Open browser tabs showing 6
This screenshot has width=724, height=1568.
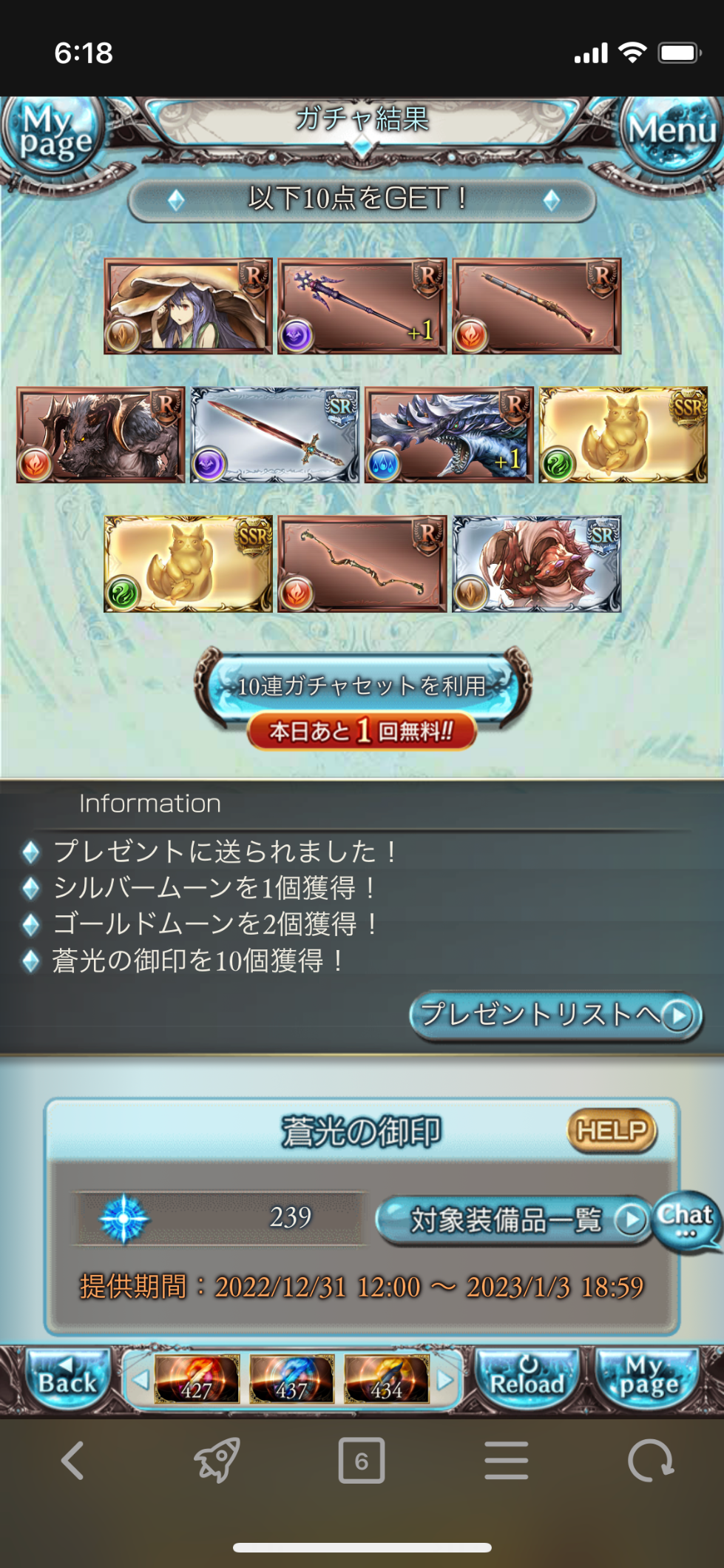click(362, 1461)
